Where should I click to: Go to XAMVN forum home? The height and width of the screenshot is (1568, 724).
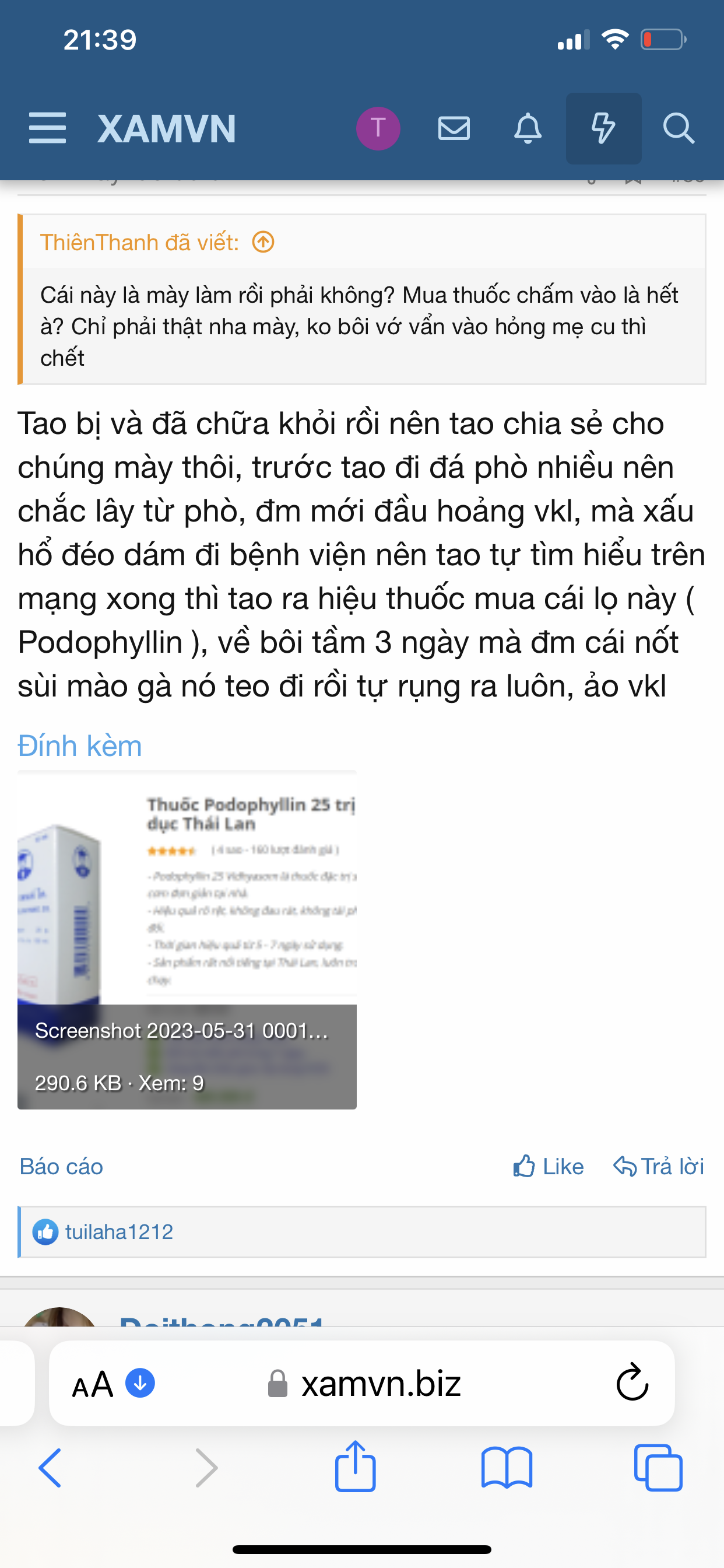pos(166,129)
